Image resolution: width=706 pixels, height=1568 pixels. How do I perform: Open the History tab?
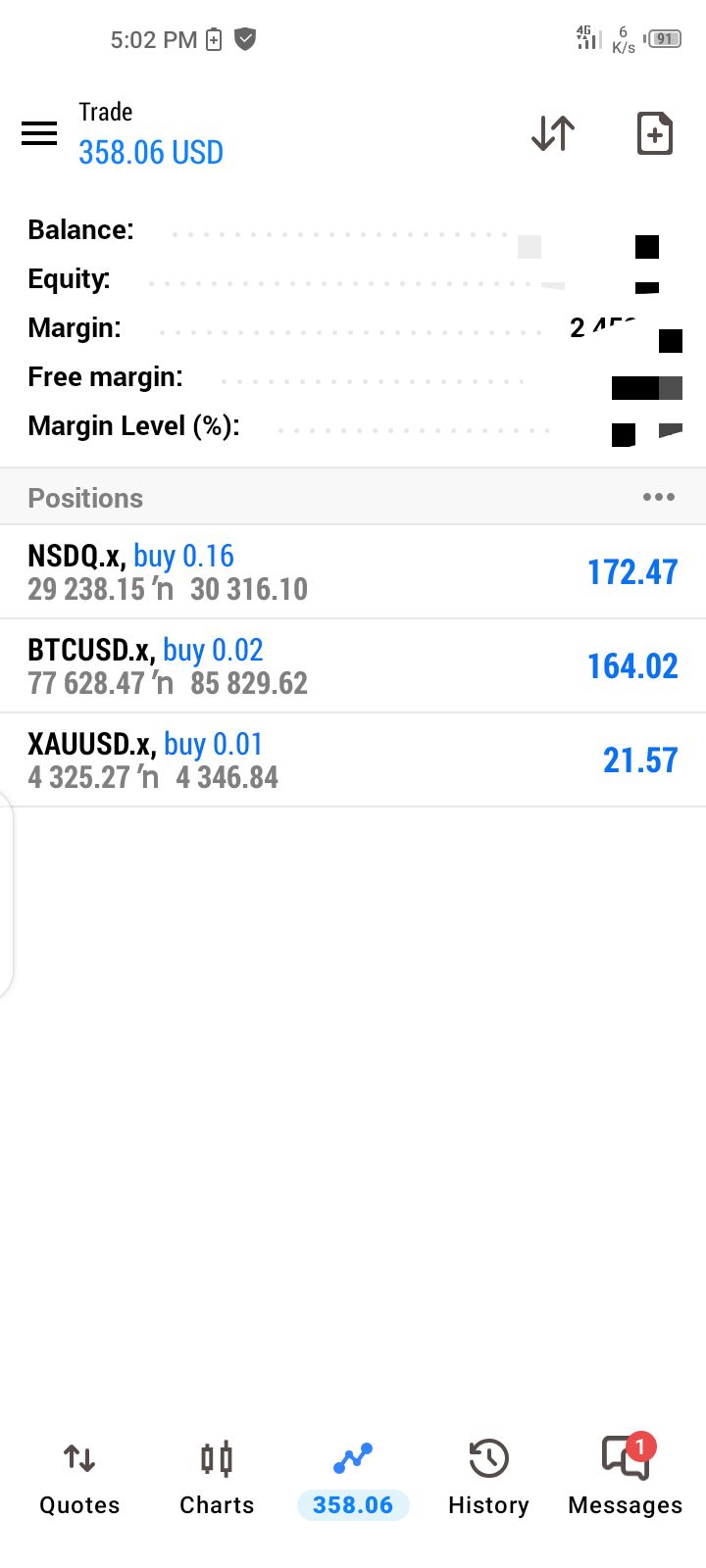488,1480
